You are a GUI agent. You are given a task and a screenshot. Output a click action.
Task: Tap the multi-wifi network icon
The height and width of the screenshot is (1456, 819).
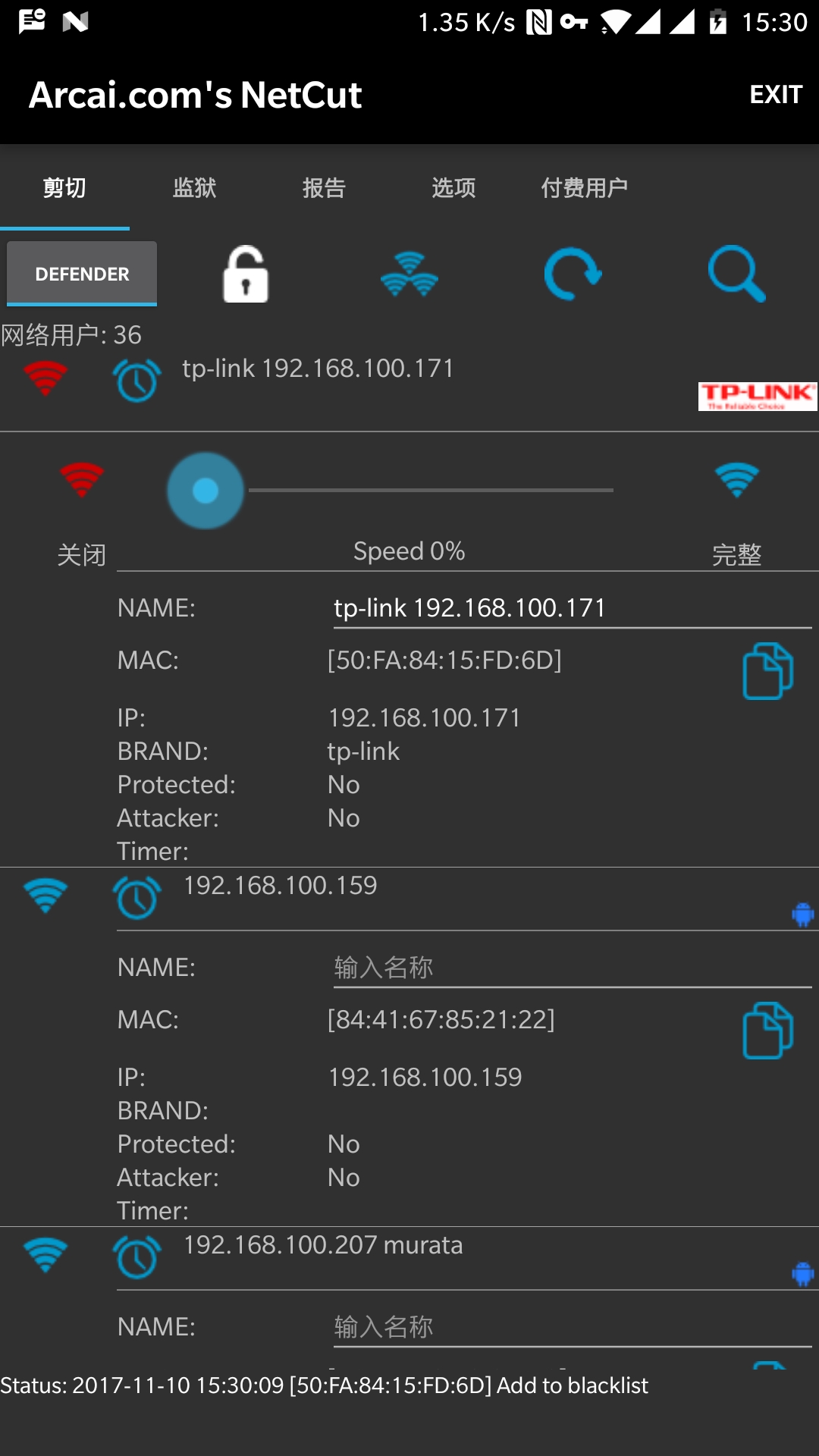pos(409,274)
